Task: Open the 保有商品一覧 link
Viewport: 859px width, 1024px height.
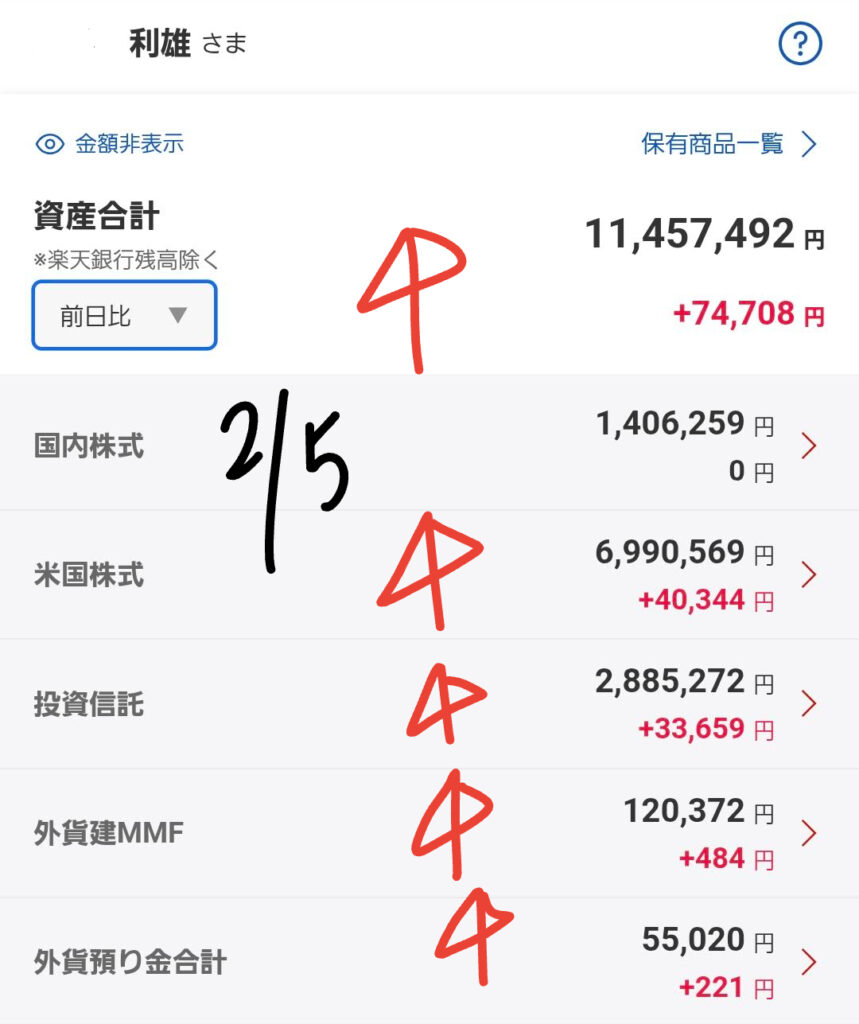Action: pos(729,144)
